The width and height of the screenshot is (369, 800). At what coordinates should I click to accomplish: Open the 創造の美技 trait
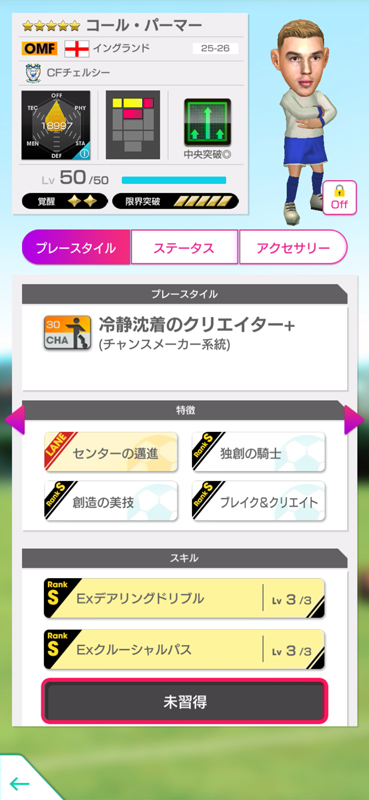coord(111,501)
